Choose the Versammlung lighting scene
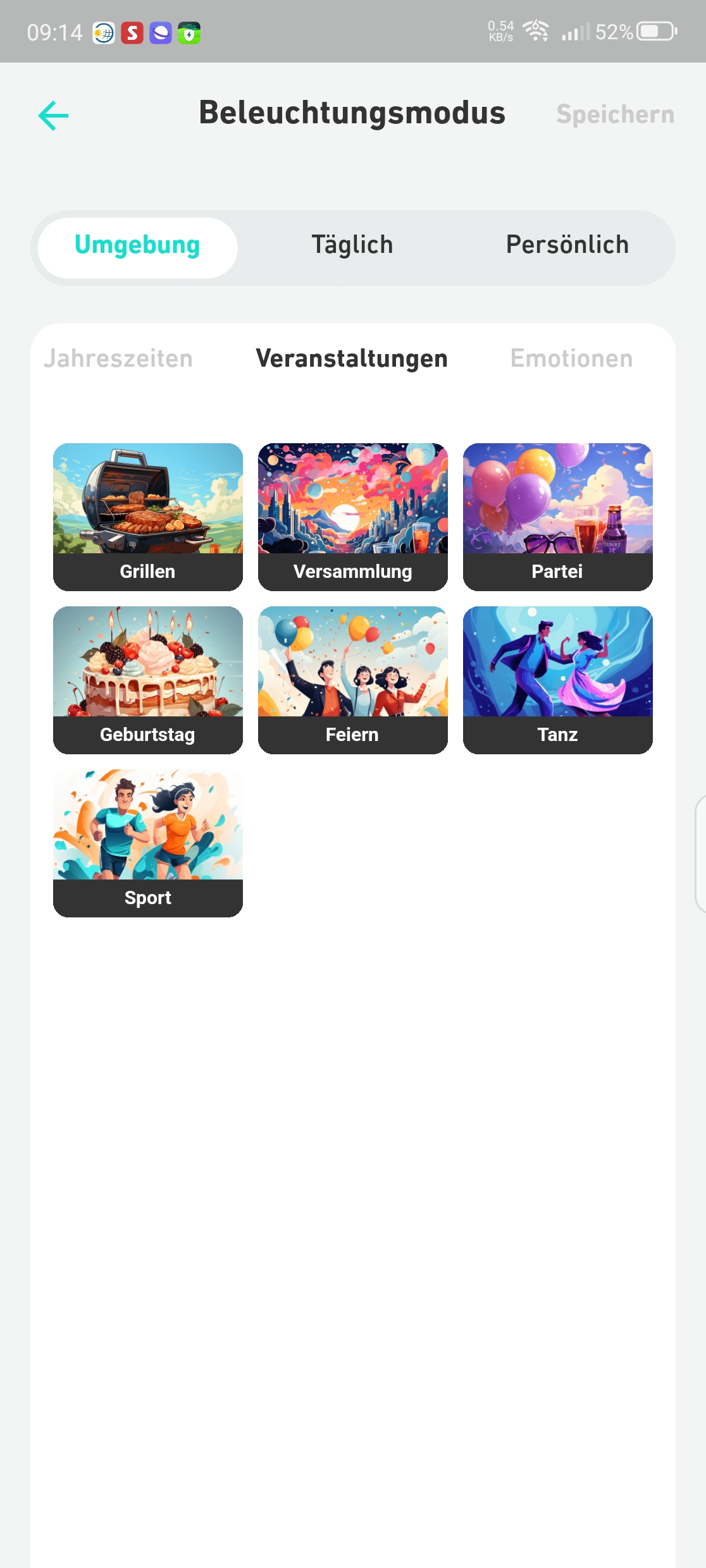706x1568 pixels. pyautogui.click(x=353, y=517)
